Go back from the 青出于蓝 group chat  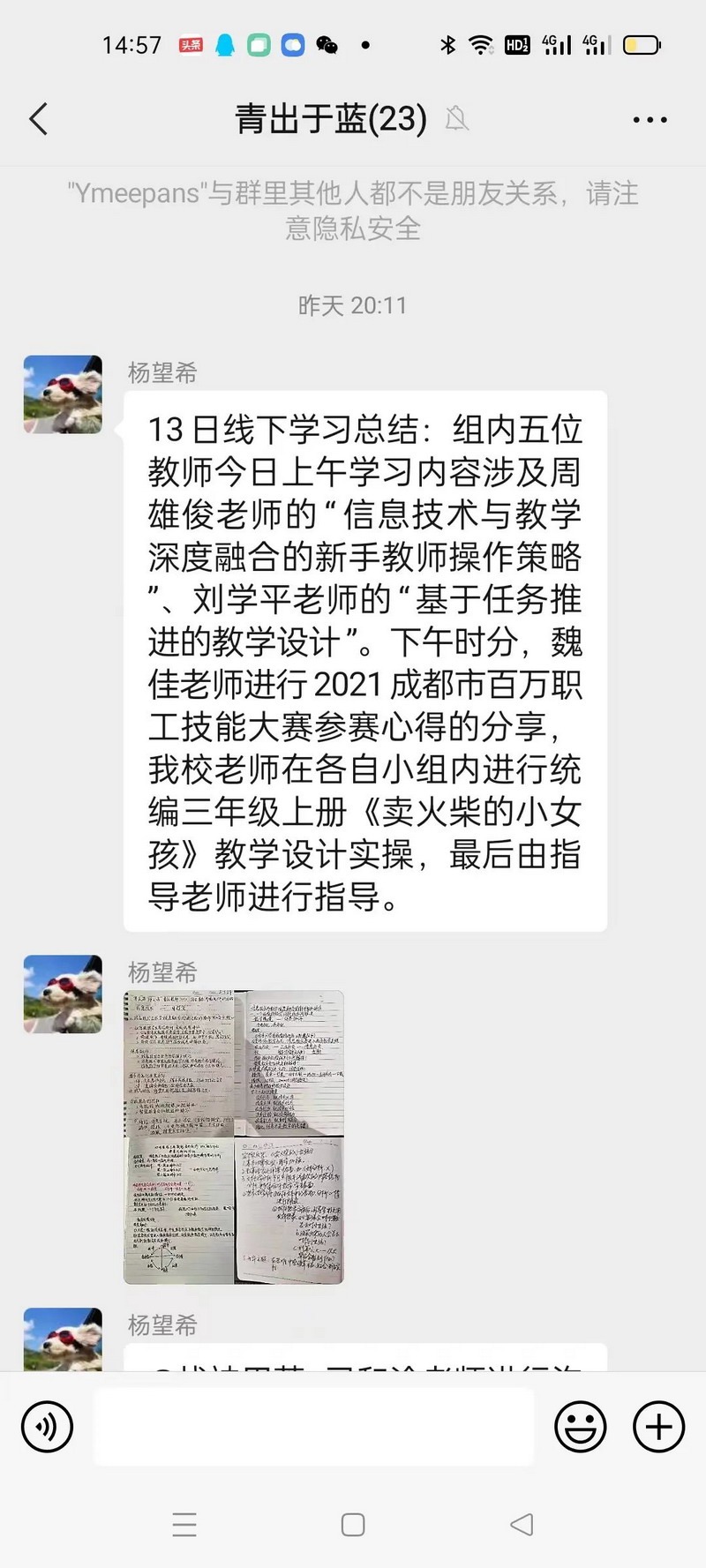38,119
